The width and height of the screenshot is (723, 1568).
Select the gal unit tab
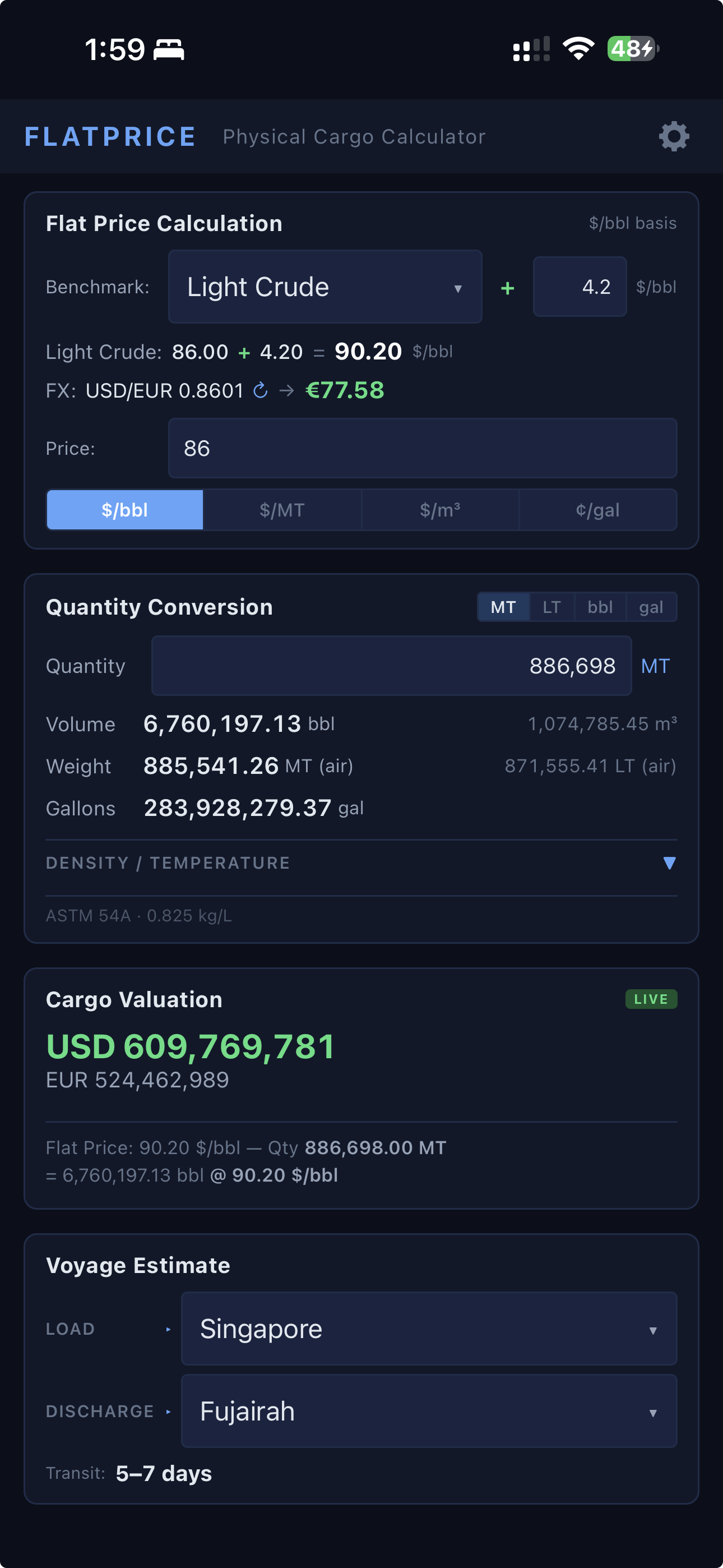pos(650,606)
